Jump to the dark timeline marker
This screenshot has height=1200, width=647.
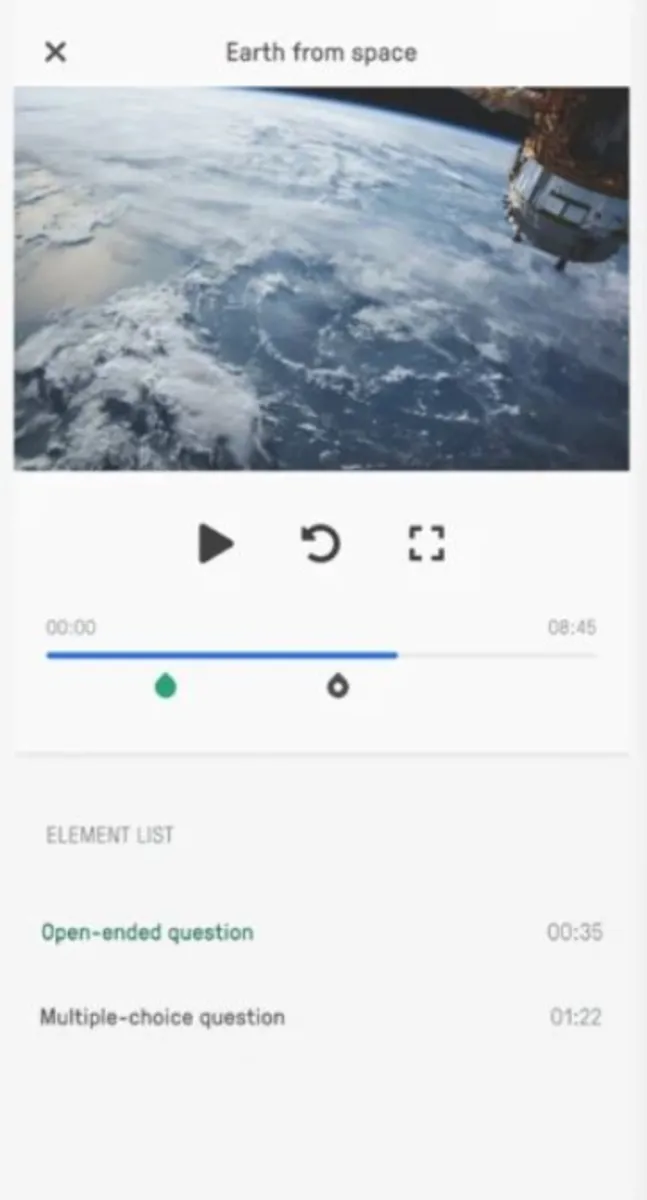(x=338, y=686)
